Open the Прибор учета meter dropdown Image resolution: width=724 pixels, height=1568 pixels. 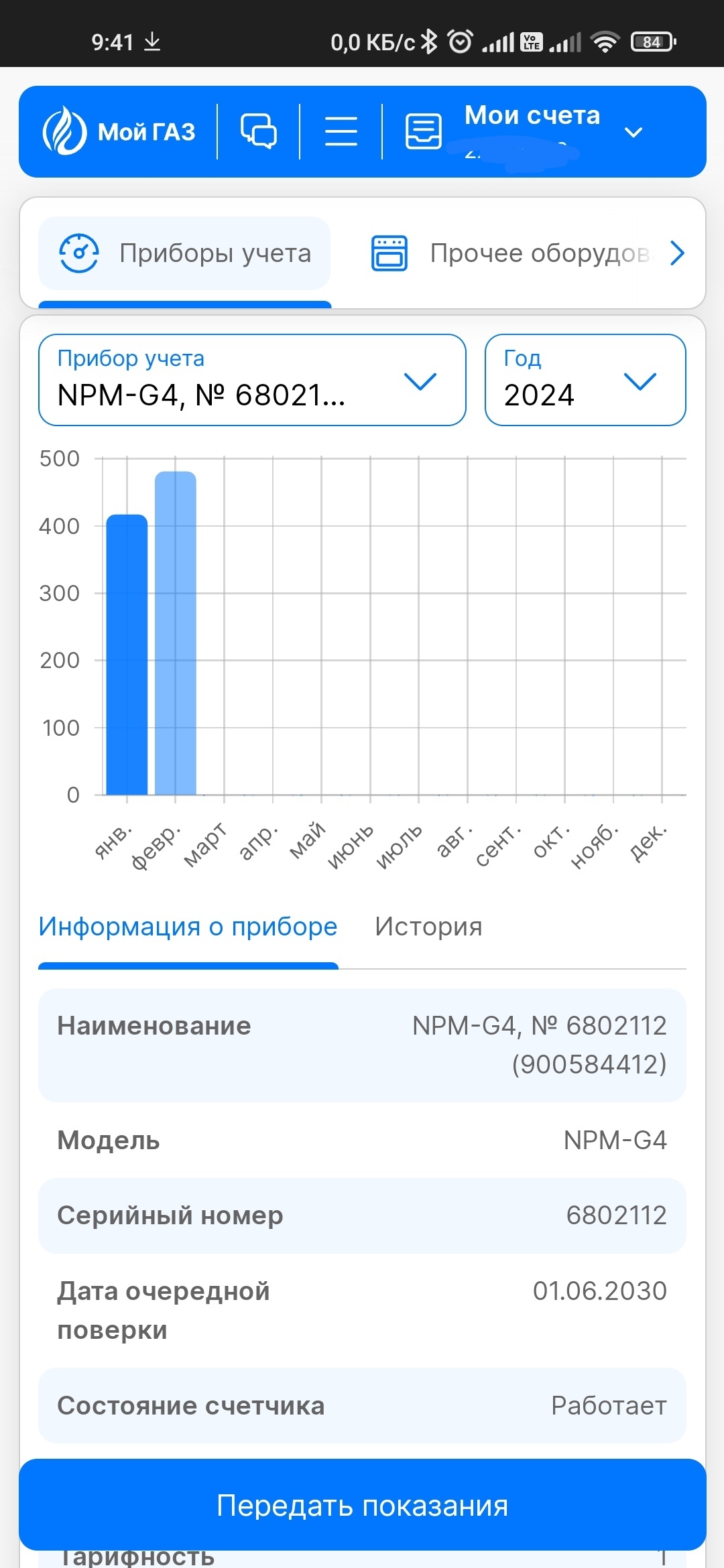tap(252, 380)
